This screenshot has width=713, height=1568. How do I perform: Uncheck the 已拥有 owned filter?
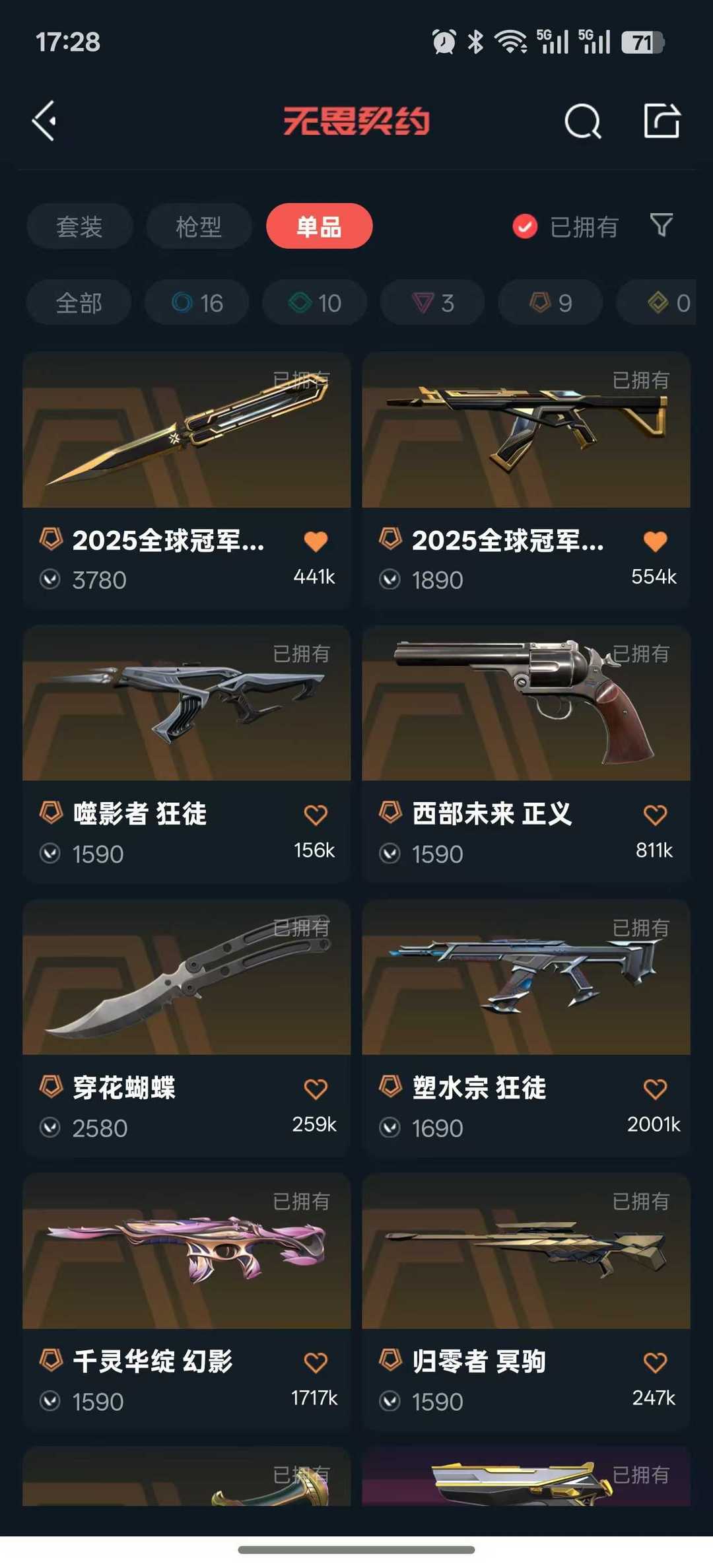click(524, 226)
